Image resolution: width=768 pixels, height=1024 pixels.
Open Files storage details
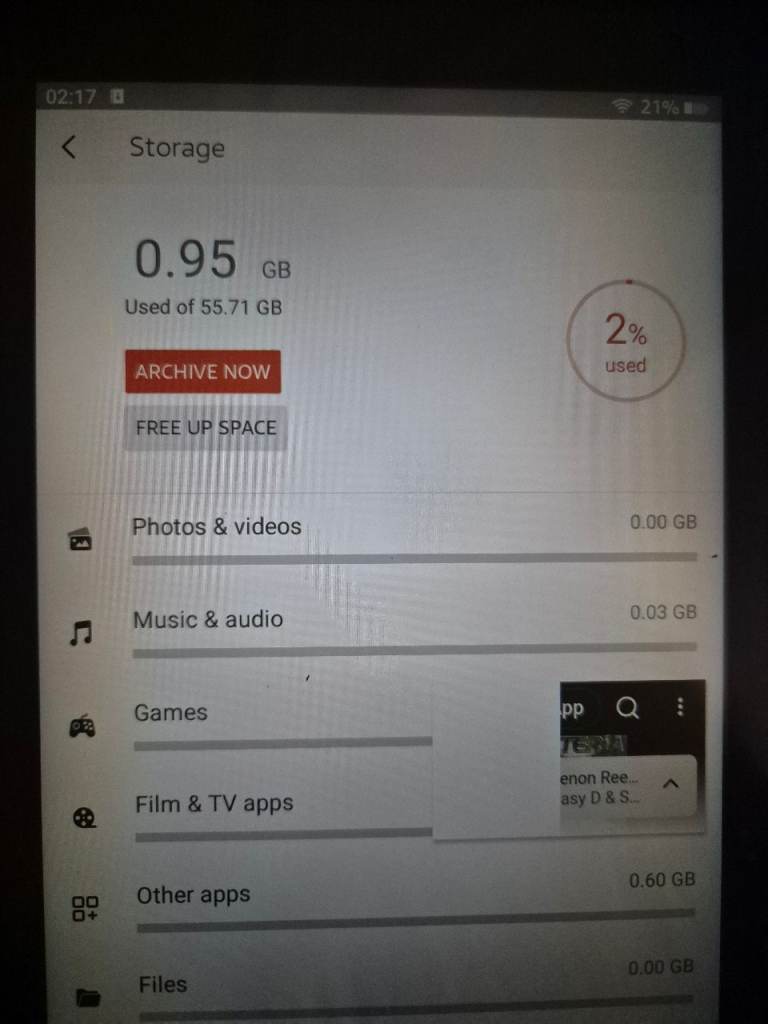click(163, 985)
